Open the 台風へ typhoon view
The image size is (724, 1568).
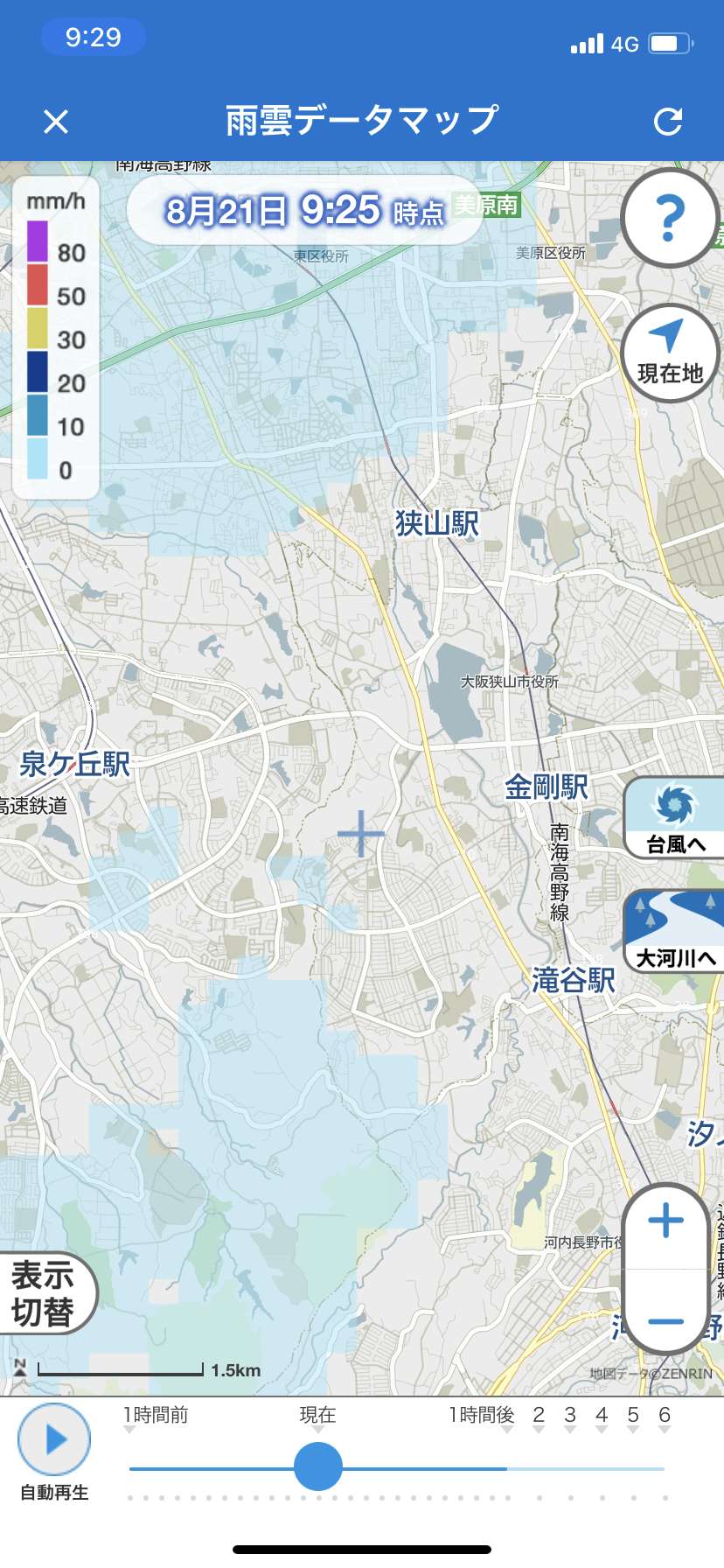click(x=674, y=816)
